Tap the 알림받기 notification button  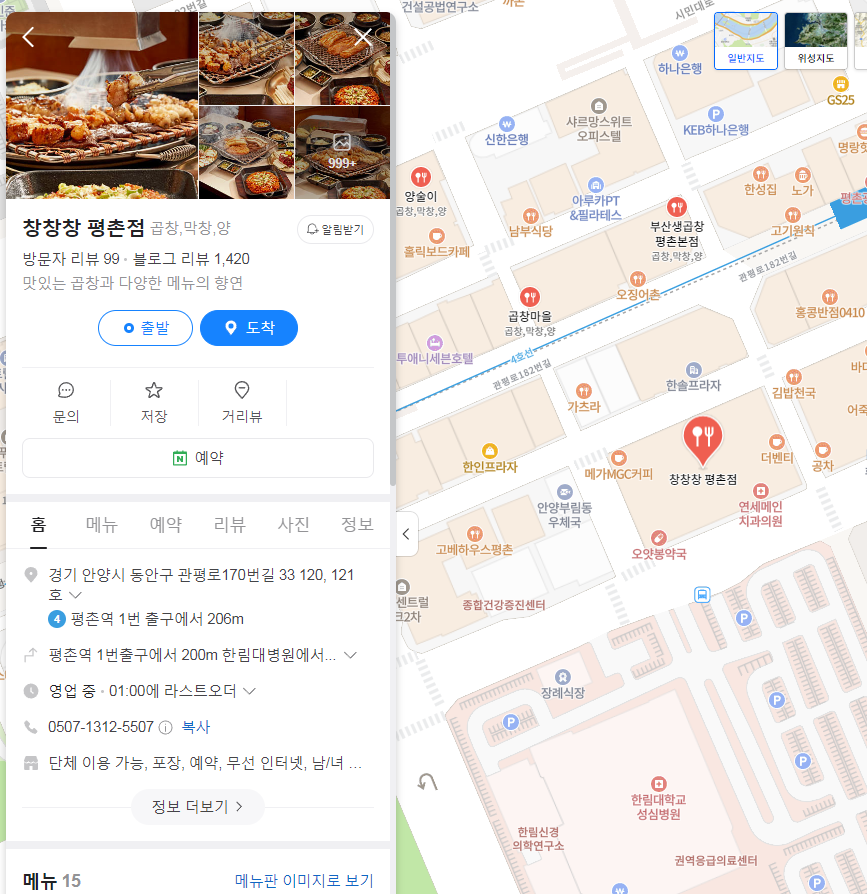tap(335, 229)
